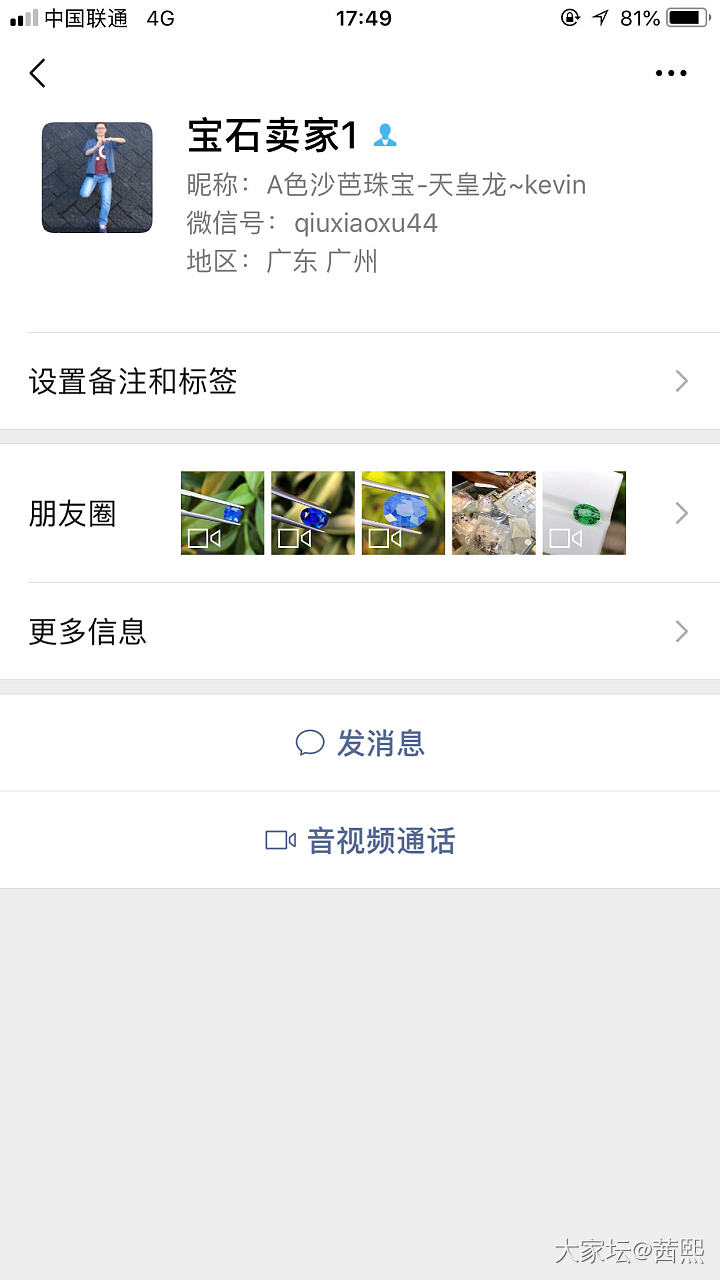720x1280 pixels.
Task: Start 音视频通话 voice or video call
Action: pyautogui.click(x=360, y=840)
